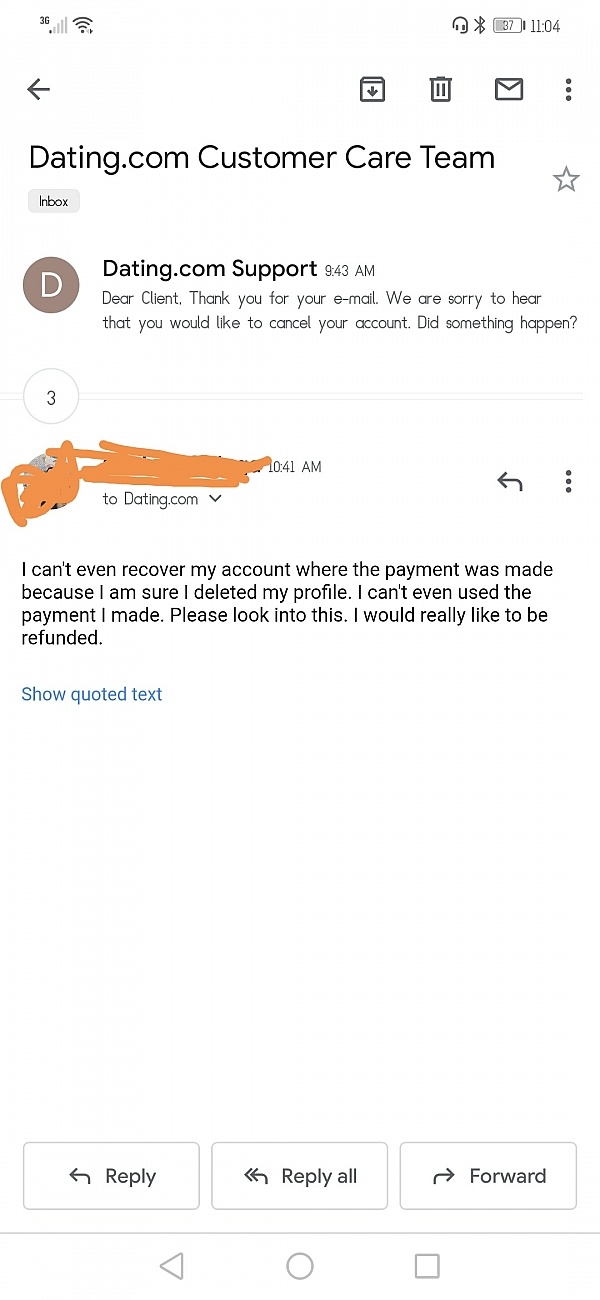Screen dimensions: 600x1300
Task: Return to the home screen
Action: tap(300, 1266)
